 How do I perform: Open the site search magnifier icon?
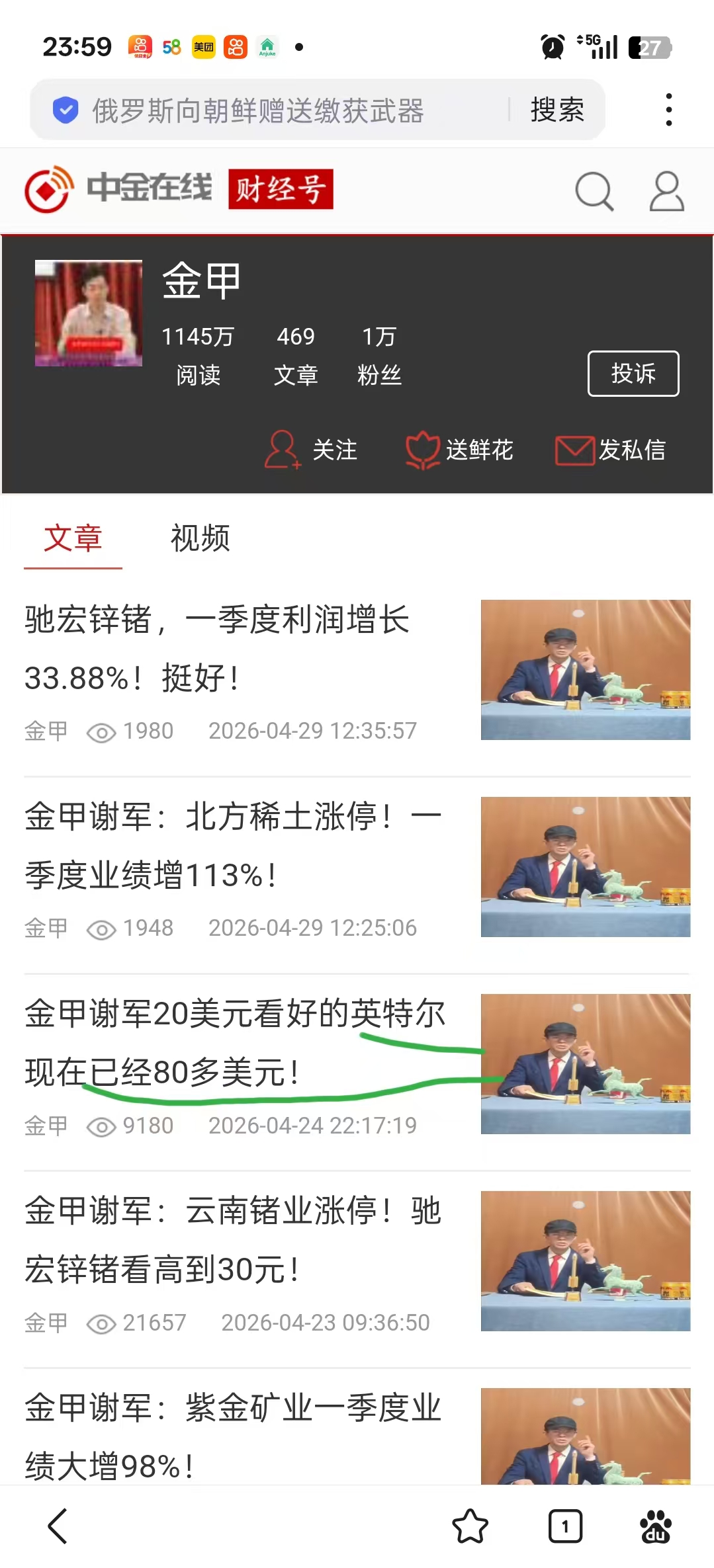[x=594, y=192]
